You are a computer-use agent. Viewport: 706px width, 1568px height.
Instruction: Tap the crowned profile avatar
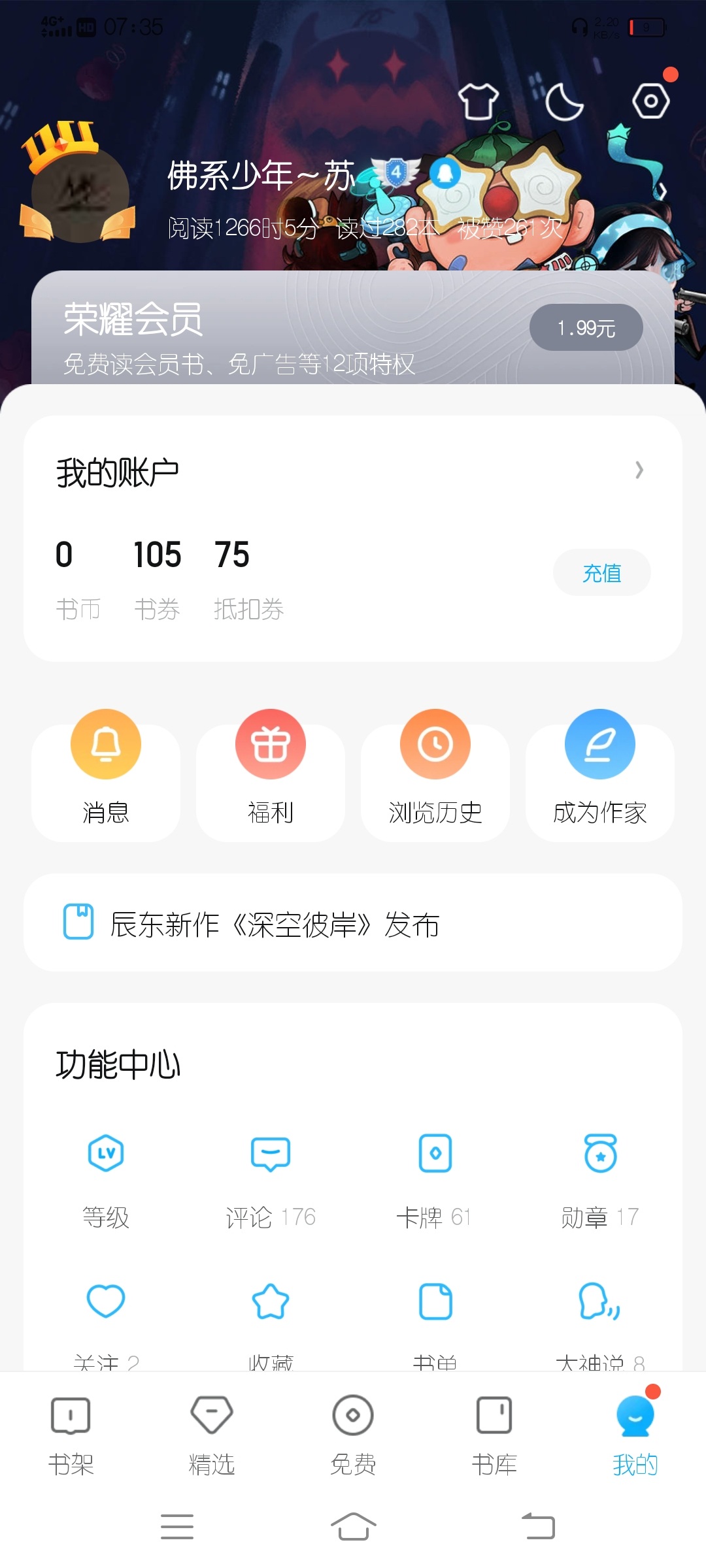[79, 194]
